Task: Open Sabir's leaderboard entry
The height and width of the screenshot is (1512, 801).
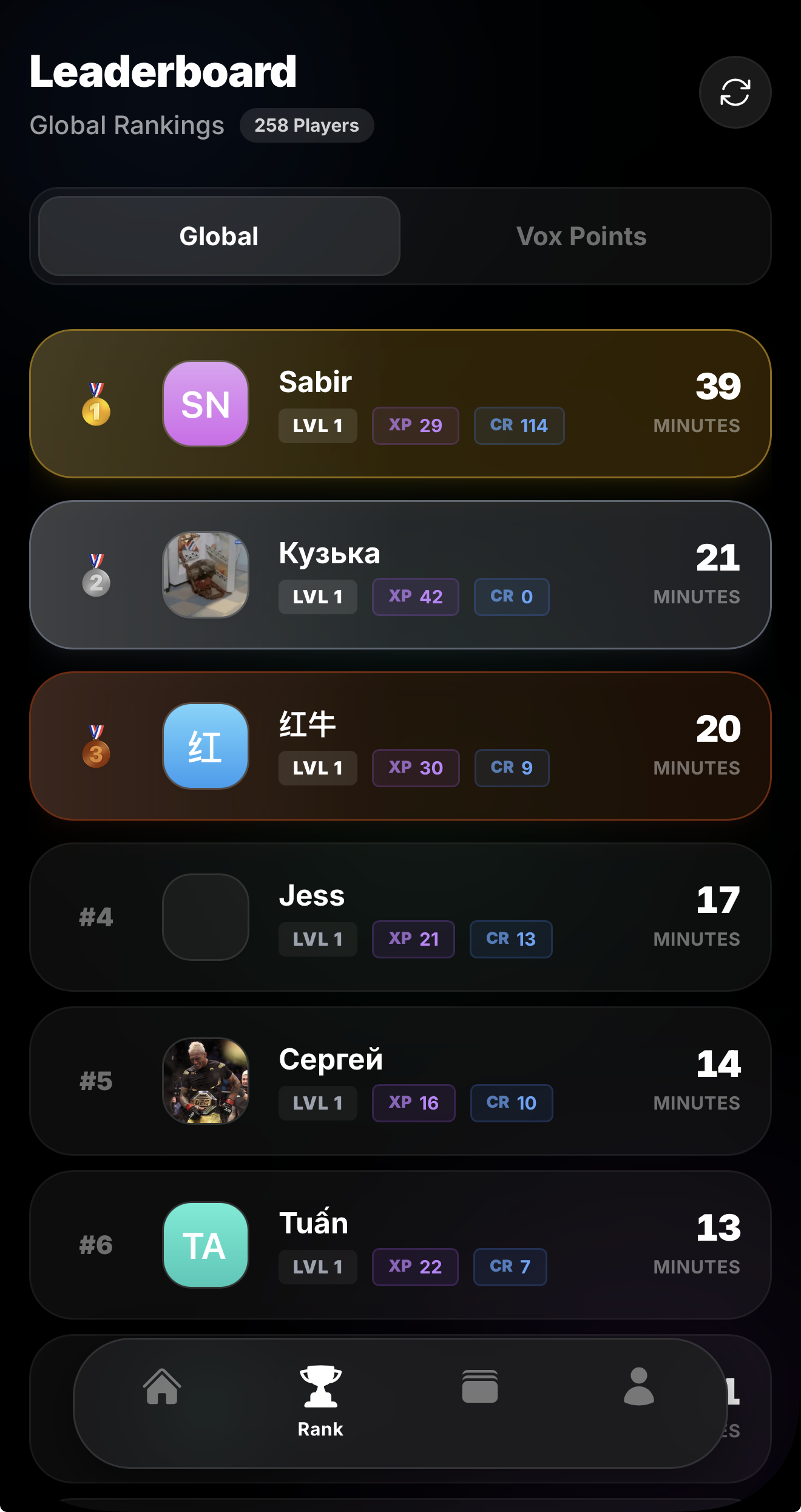Action: click(x=400, y=402)
